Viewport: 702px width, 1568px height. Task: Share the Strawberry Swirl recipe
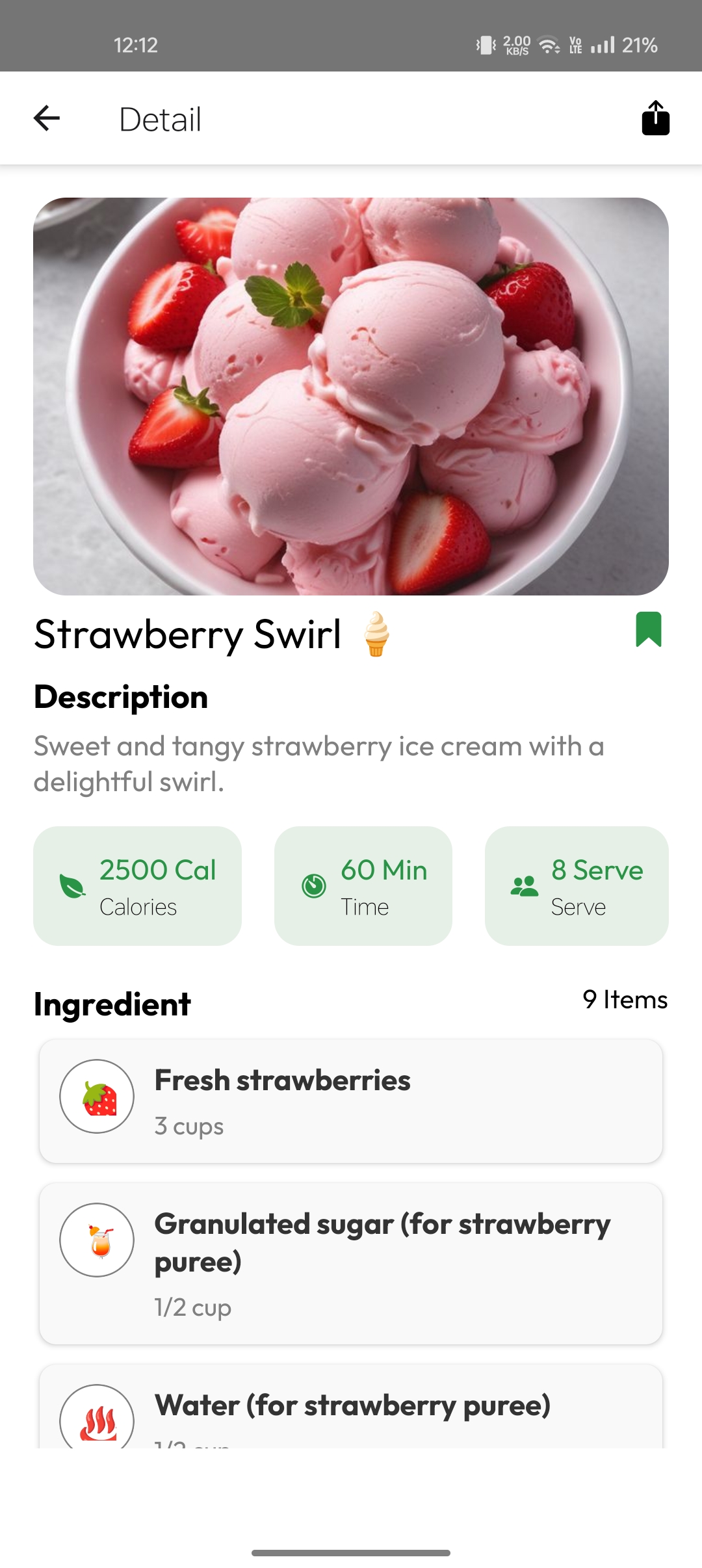tap(655, 118)
